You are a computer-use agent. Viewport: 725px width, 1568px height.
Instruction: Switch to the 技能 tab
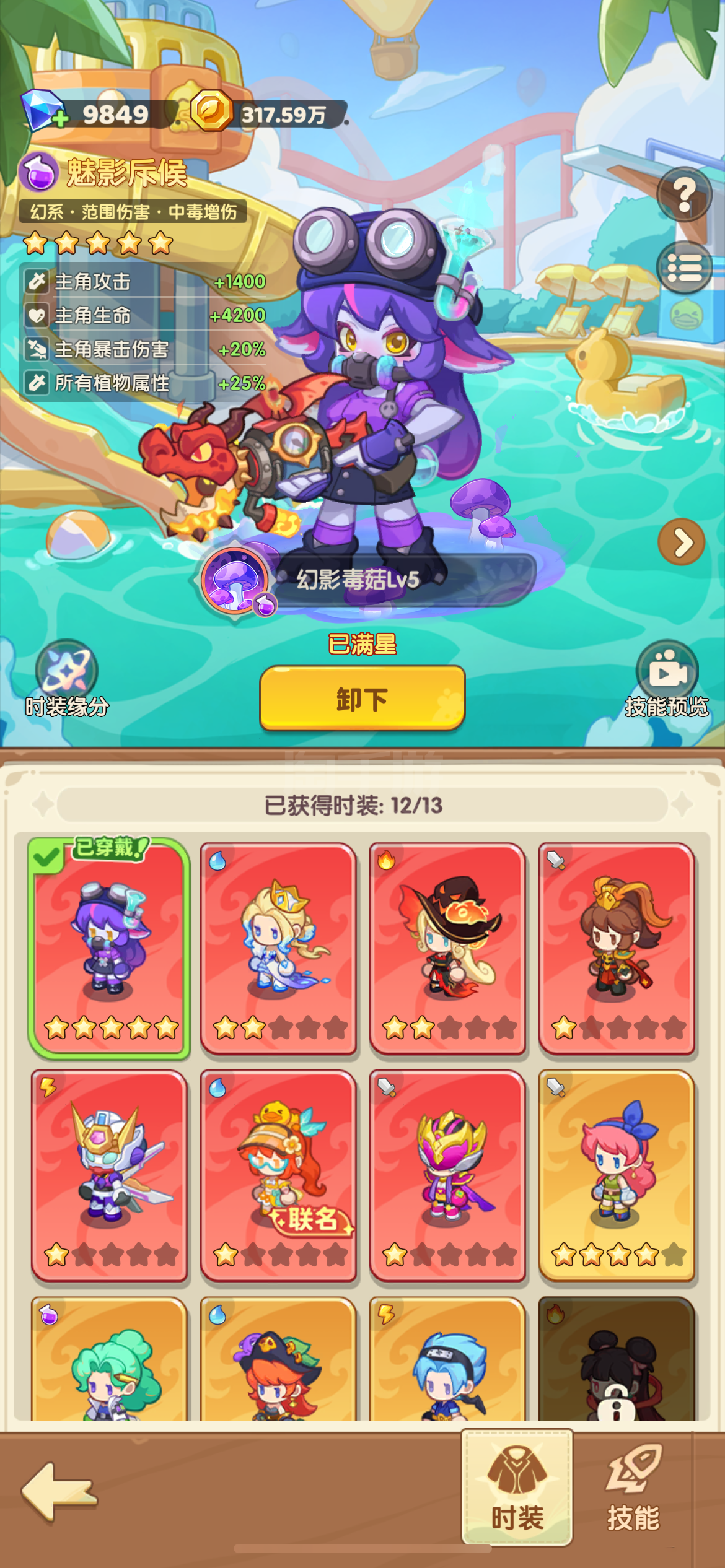[633, 1487]
